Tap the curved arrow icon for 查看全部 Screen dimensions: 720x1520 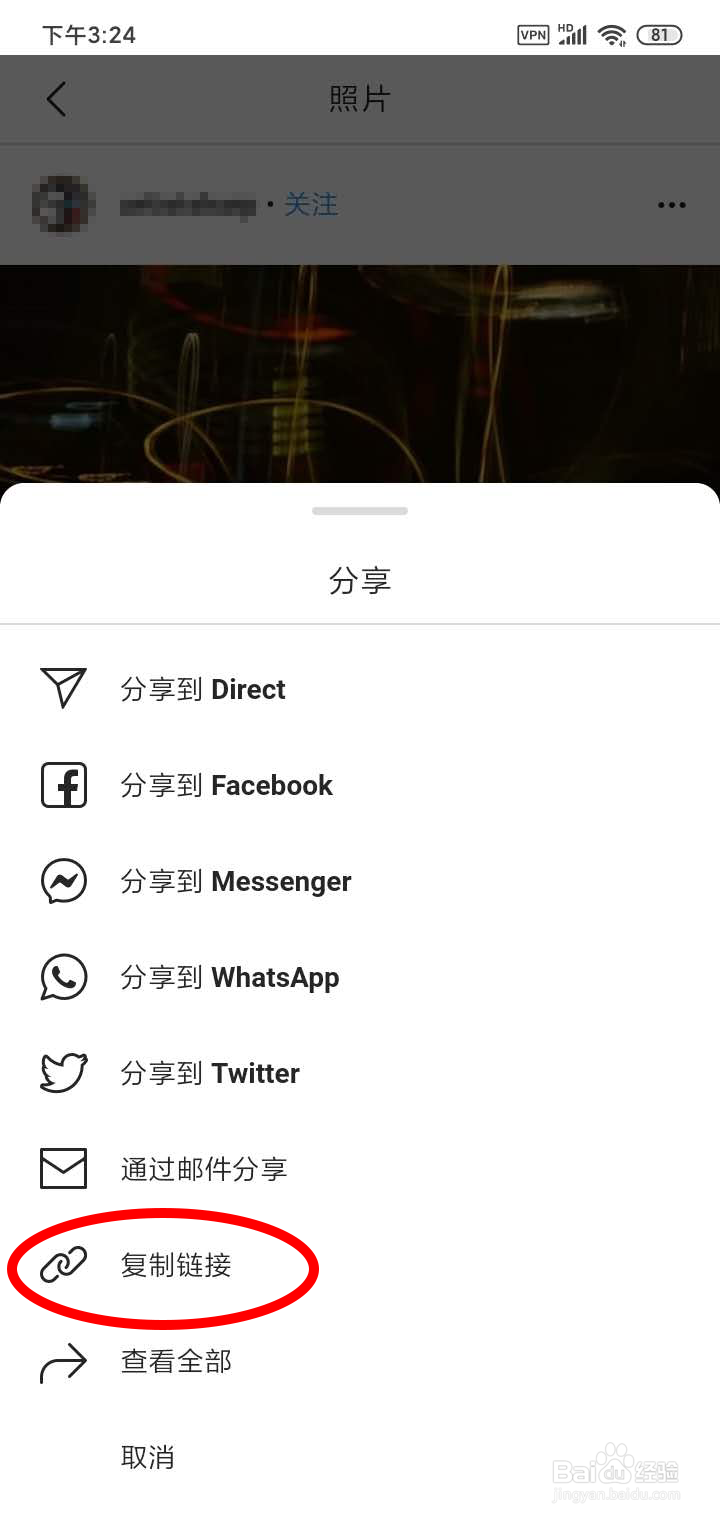(x=63, y=1360)
